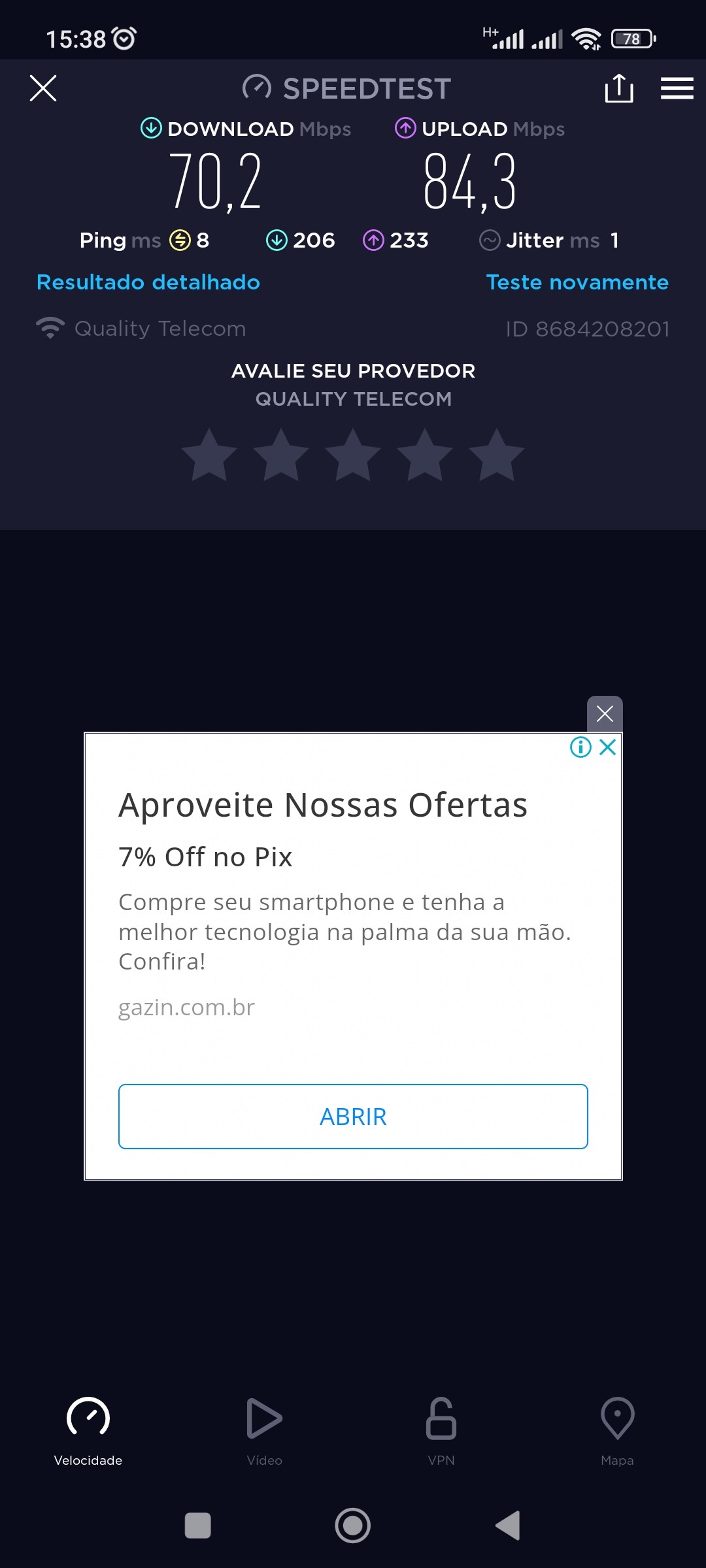Switch to the Velocidade tab
706x1568 pixels.
[88, 1429]
